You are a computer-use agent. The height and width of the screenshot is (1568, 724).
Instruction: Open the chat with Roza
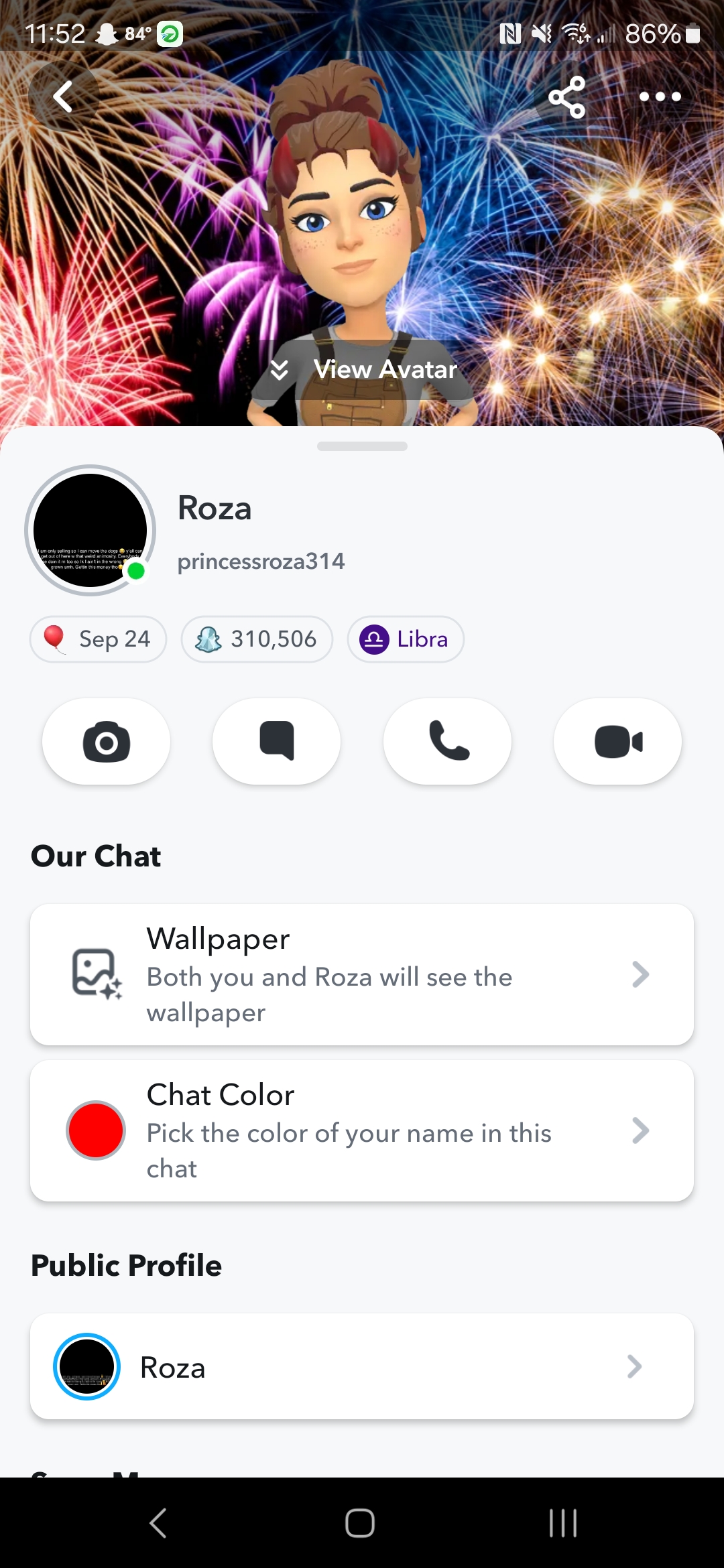[x=276, y=741]
